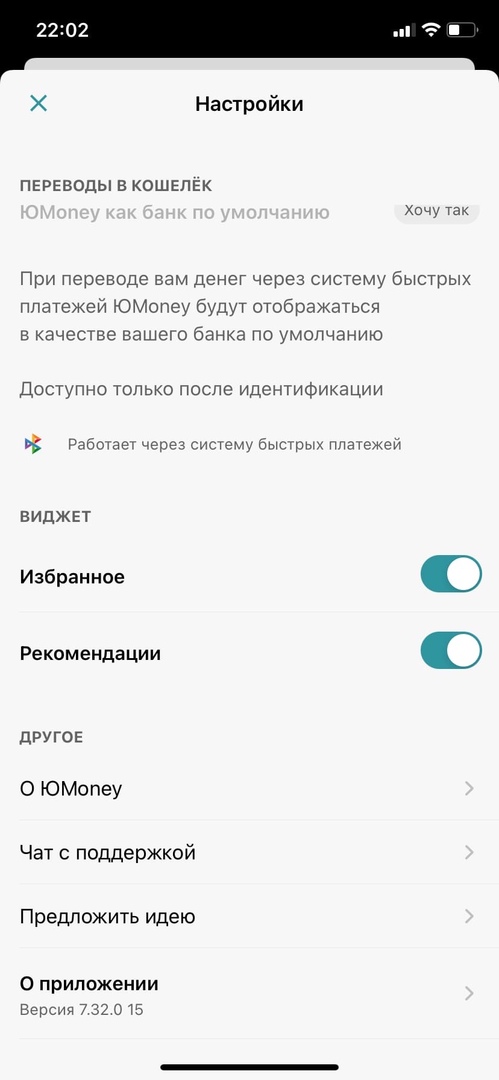
Task: Open О приложении version info
Action: pos(250,994)
